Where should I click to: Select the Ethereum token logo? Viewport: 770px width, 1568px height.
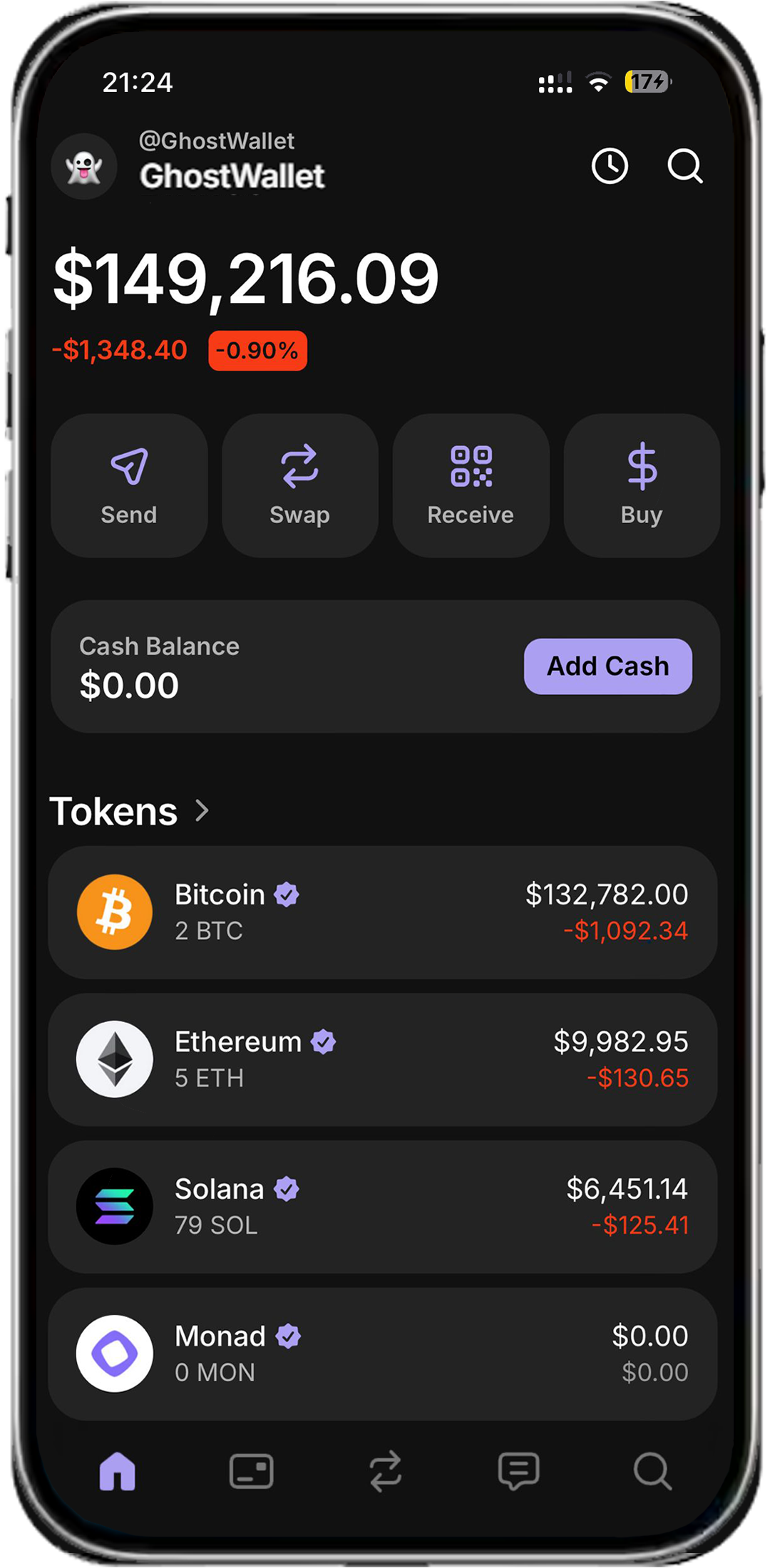pos(114,1060)
